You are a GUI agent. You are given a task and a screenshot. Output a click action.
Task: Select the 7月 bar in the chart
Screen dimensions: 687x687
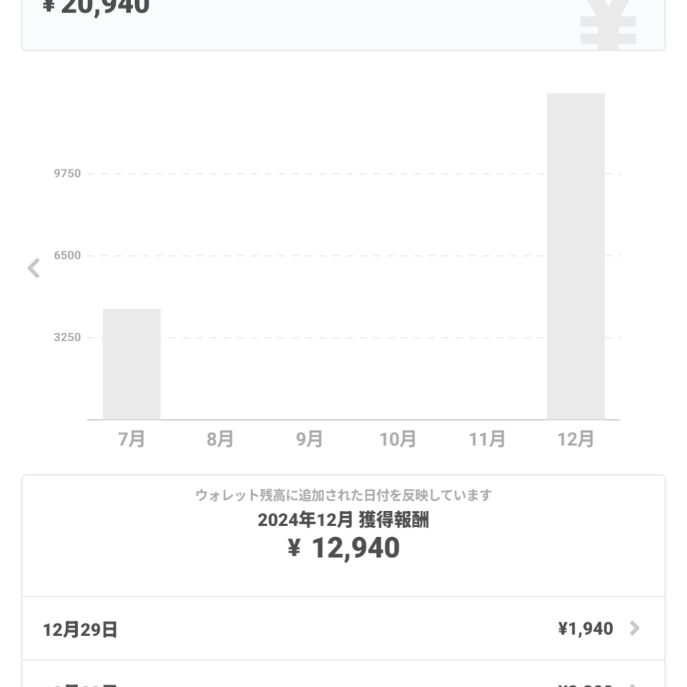132,364
